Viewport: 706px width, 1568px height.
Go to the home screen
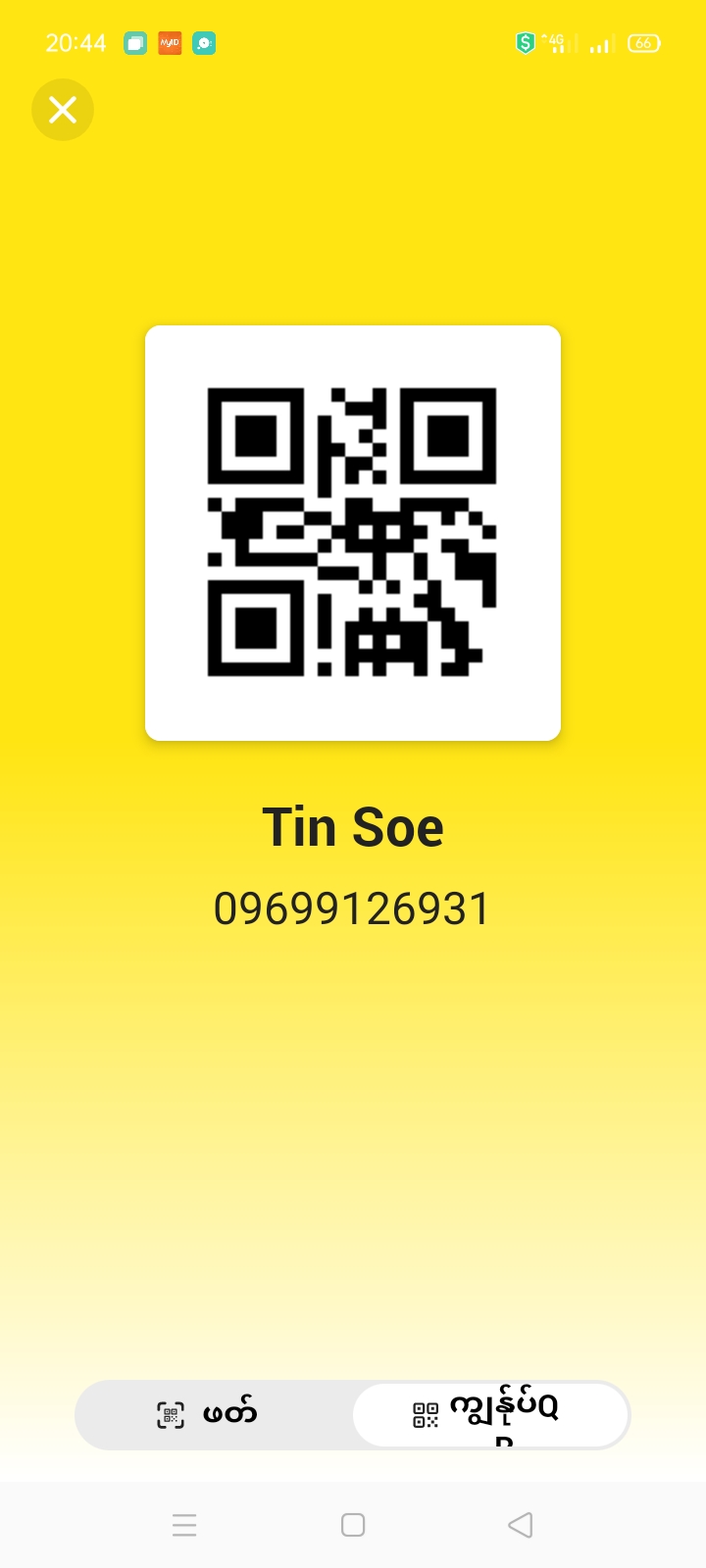[353, 1525]
